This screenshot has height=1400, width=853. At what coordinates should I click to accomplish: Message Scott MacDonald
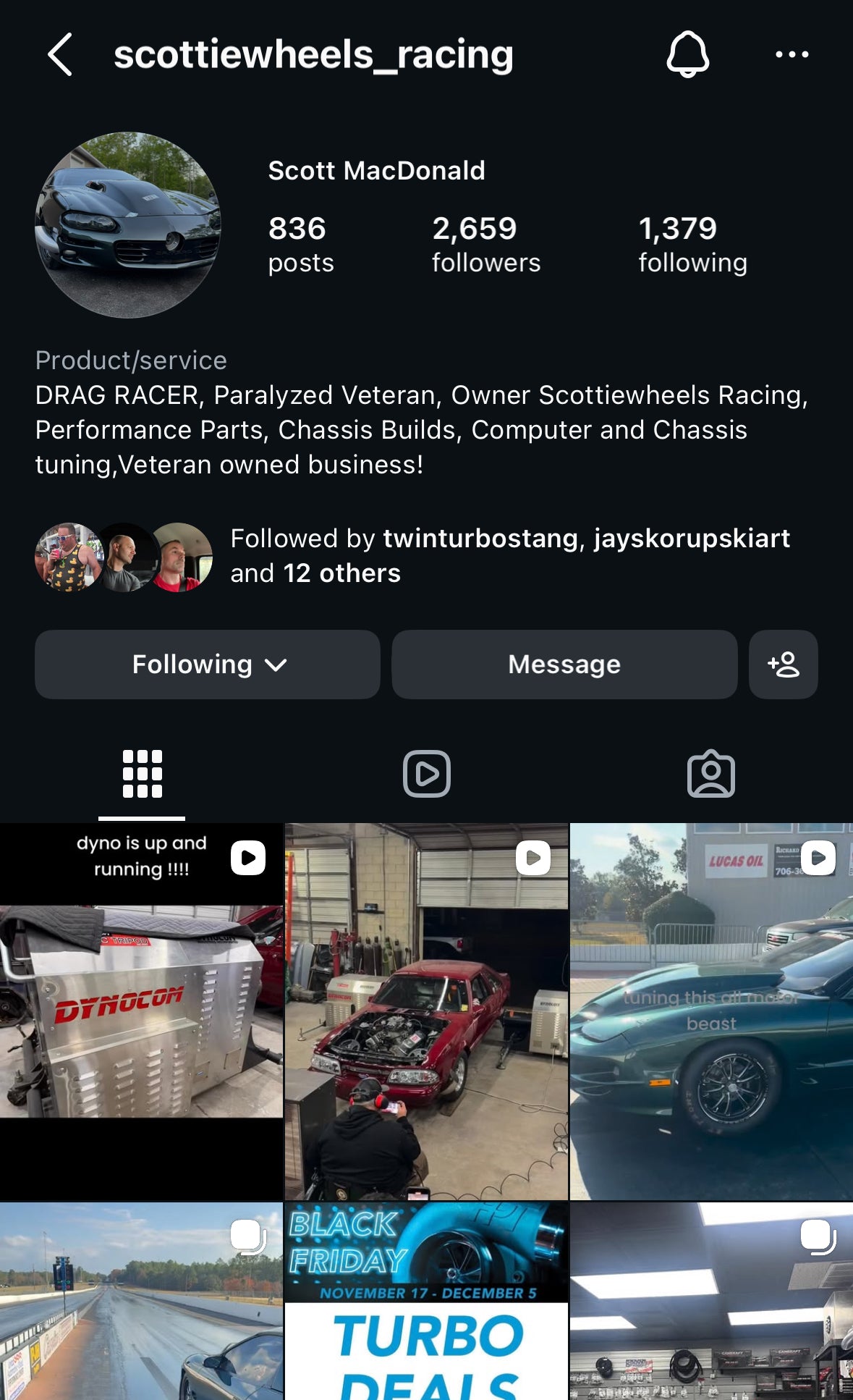click(x=564, y=665)
